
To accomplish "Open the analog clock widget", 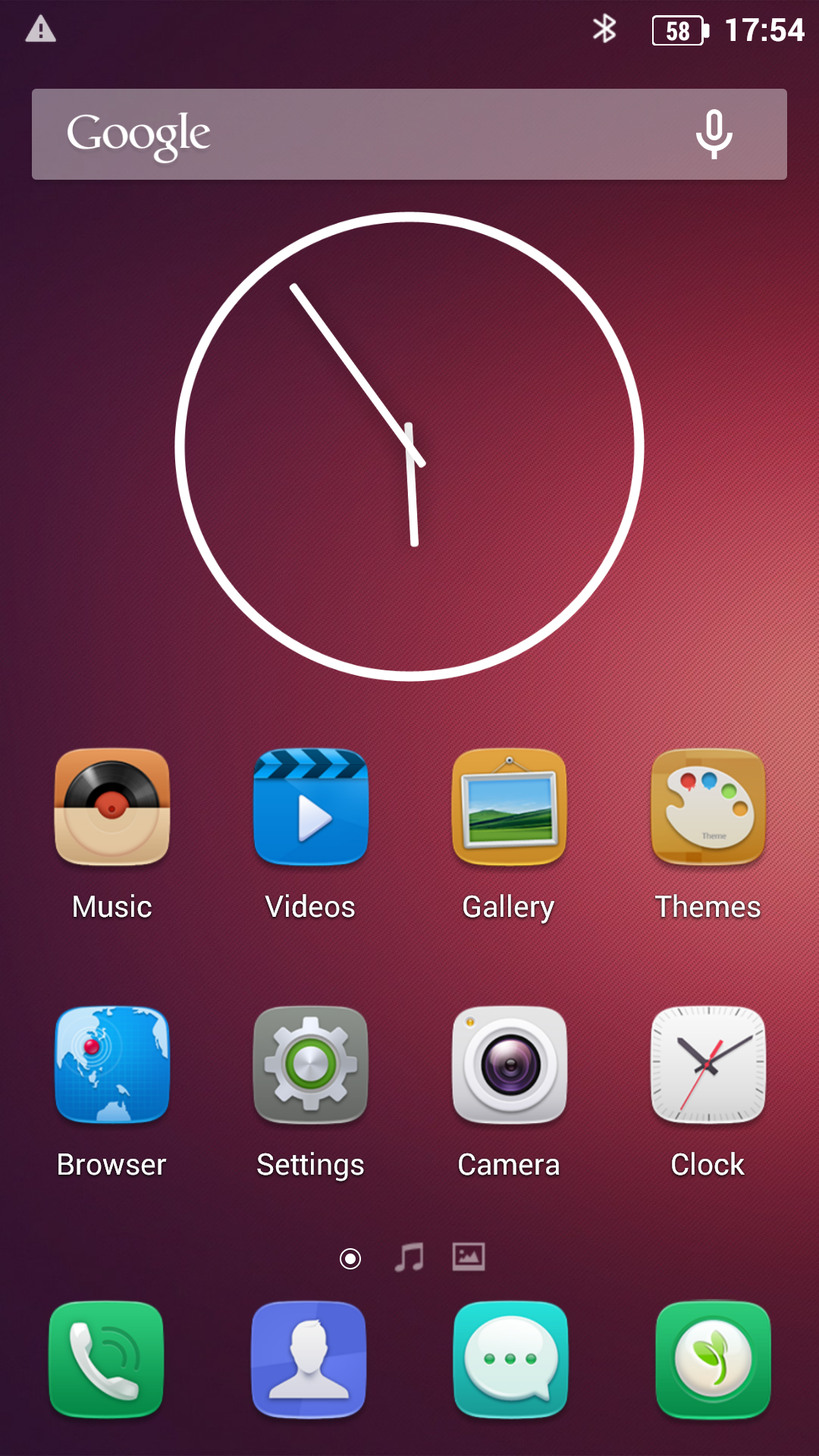I will coord(409,446).
